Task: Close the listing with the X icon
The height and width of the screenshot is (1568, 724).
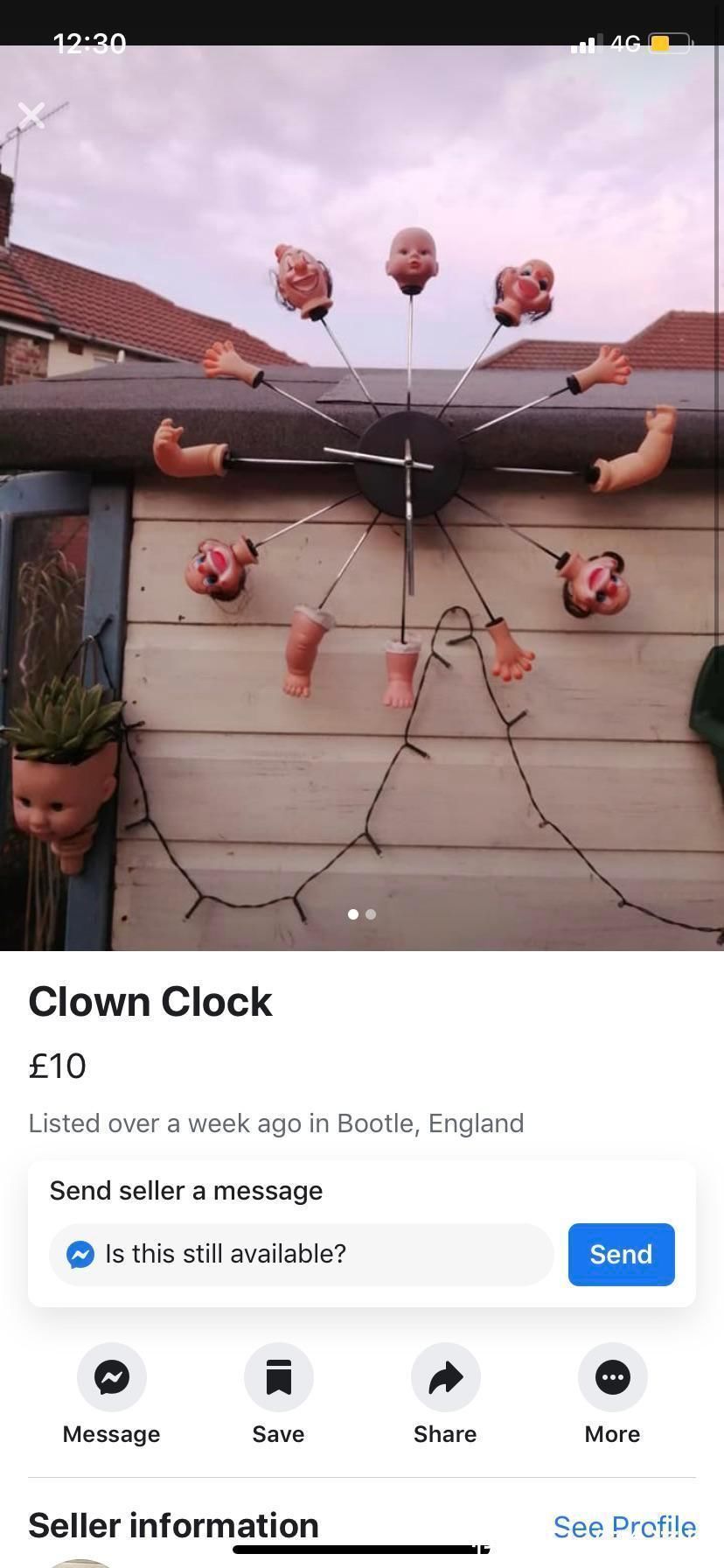Action: pos(31,115)
